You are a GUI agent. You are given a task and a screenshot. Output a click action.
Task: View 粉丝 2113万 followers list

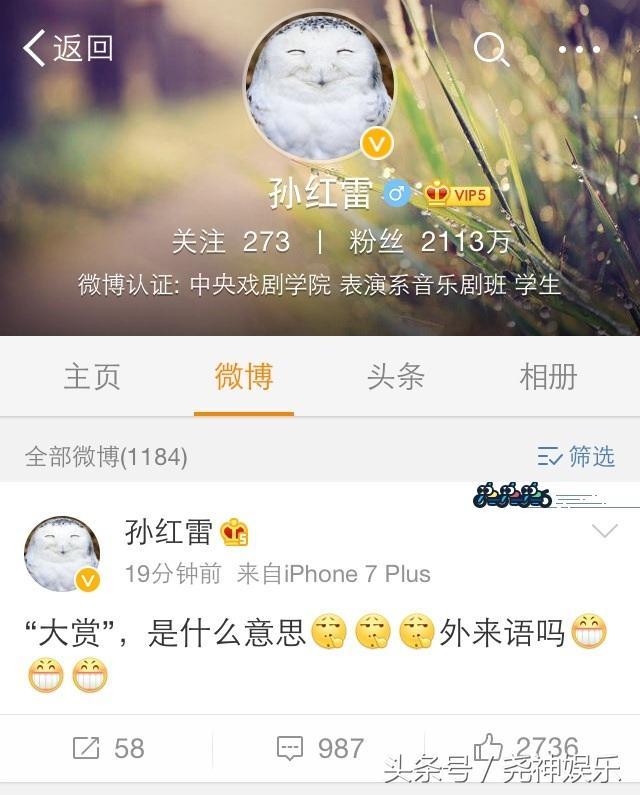[430, 241]
